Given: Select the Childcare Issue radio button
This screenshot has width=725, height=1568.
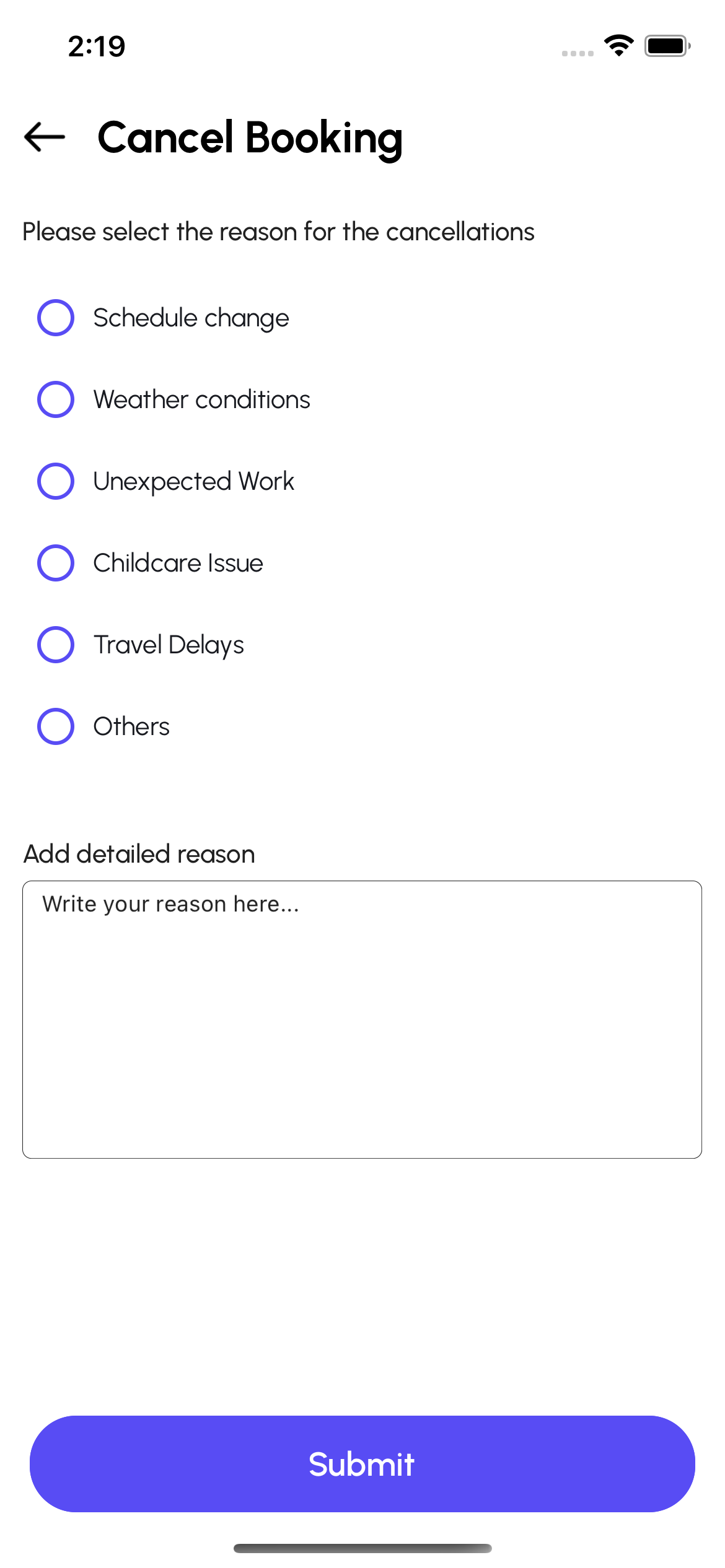Looking at the screenshot, I should 56,563.
